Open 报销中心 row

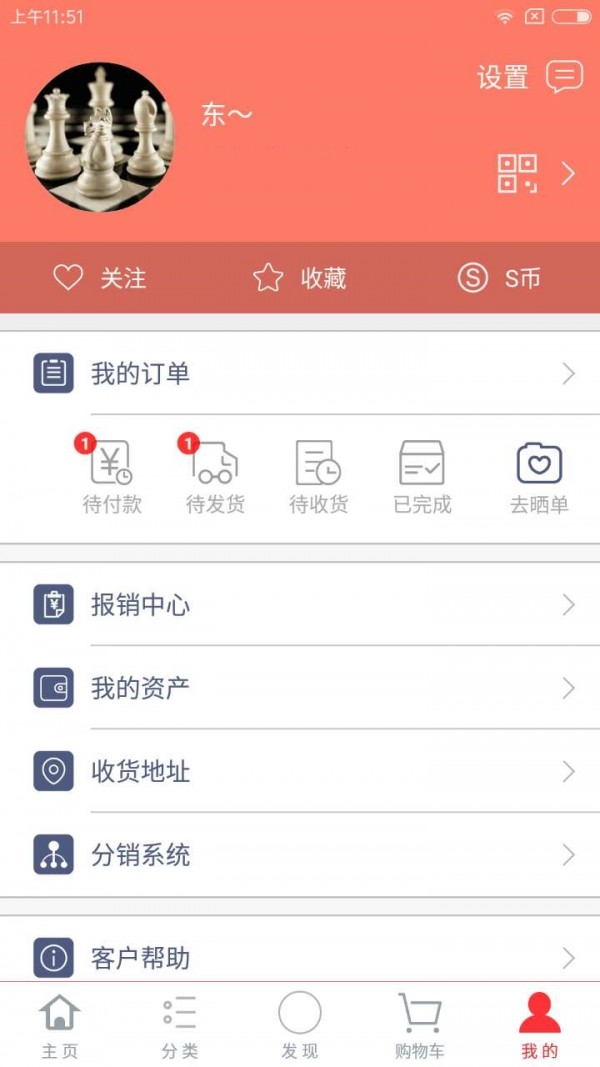[300, 605]
